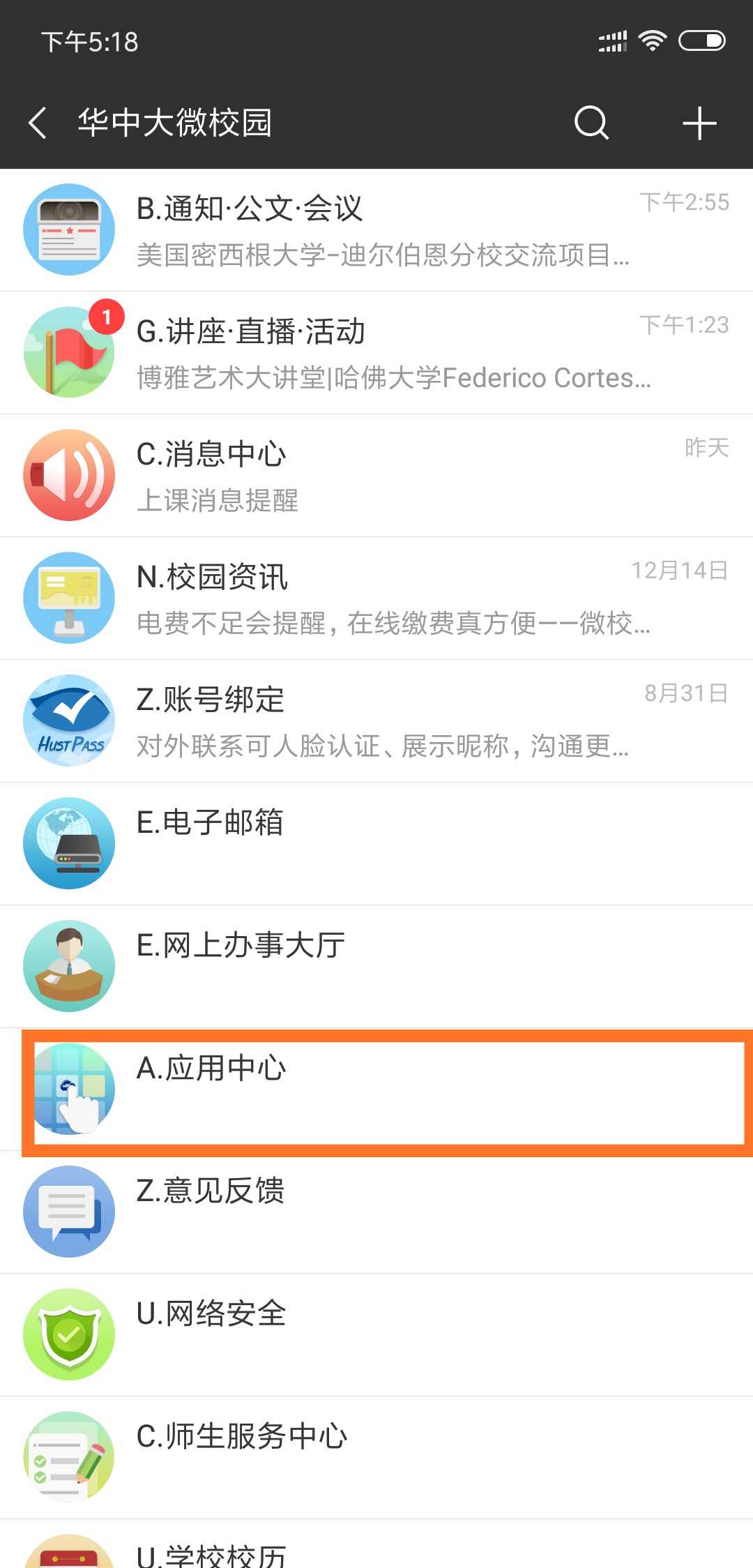Open A.应用中心
The width and height of the screenshot is (753, 1568).
[376, 1090]
